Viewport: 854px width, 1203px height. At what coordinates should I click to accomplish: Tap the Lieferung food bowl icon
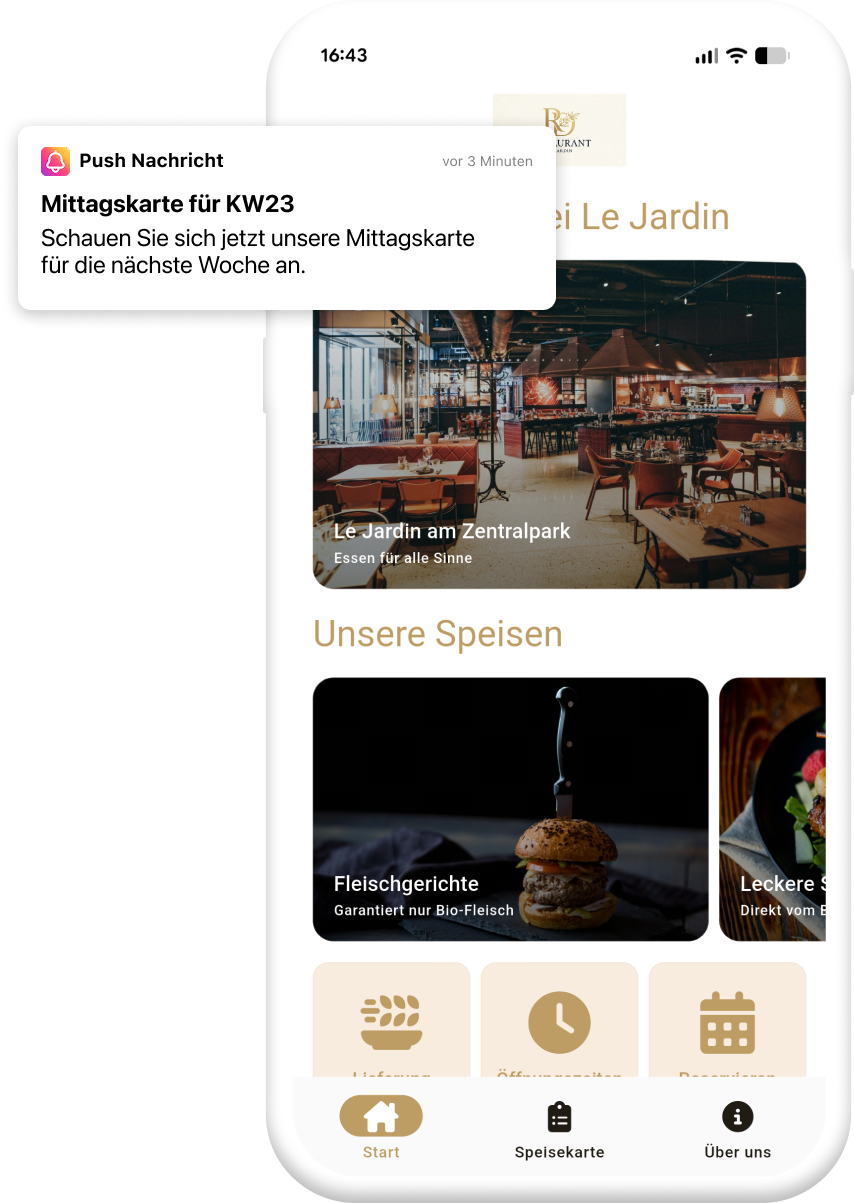pos(391,1023)
